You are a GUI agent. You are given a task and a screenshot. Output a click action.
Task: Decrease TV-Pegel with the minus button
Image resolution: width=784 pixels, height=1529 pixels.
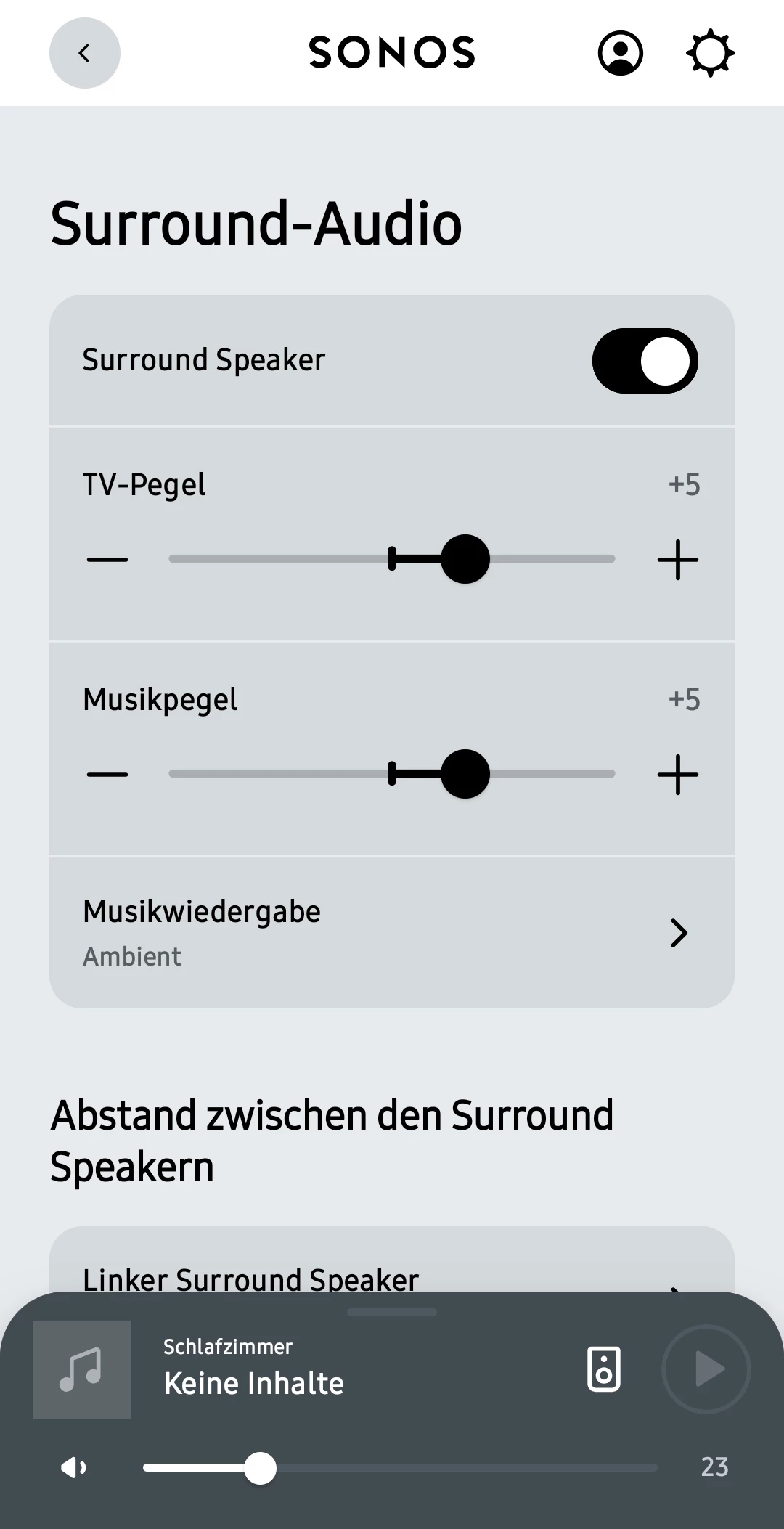point(107,560)
